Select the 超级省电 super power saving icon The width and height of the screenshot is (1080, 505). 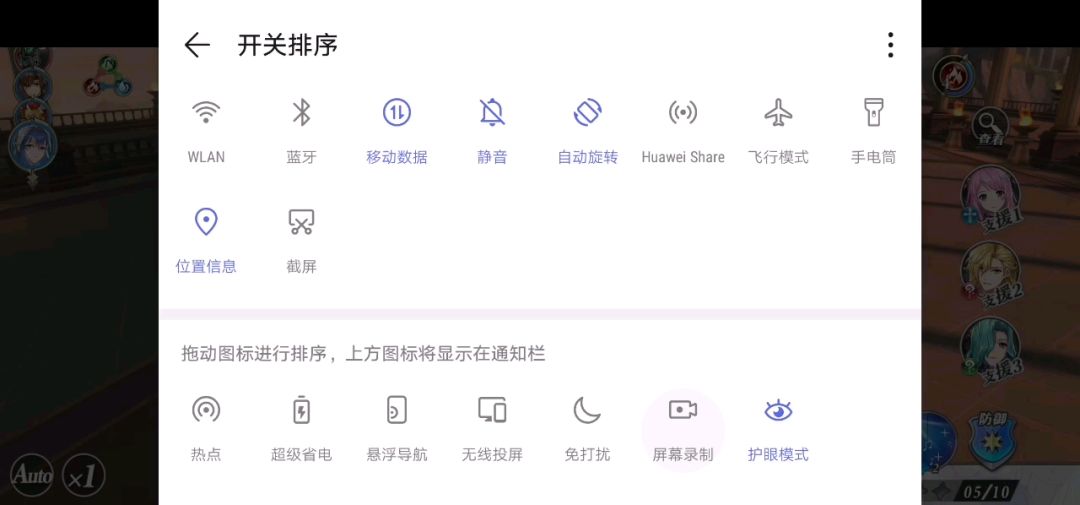[301, 410]
